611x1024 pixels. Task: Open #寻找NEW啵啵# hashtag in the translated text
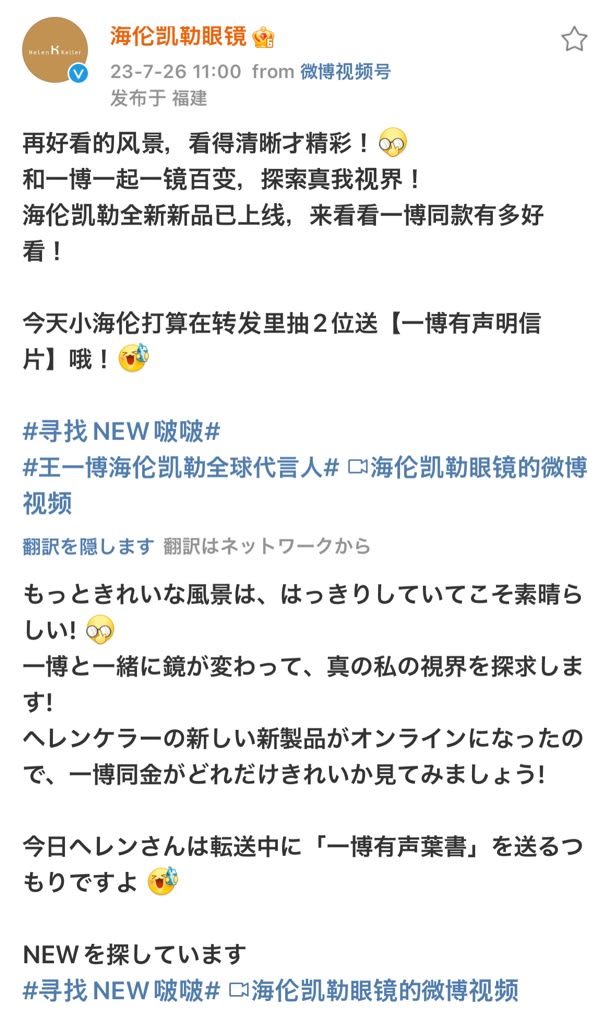121,991
